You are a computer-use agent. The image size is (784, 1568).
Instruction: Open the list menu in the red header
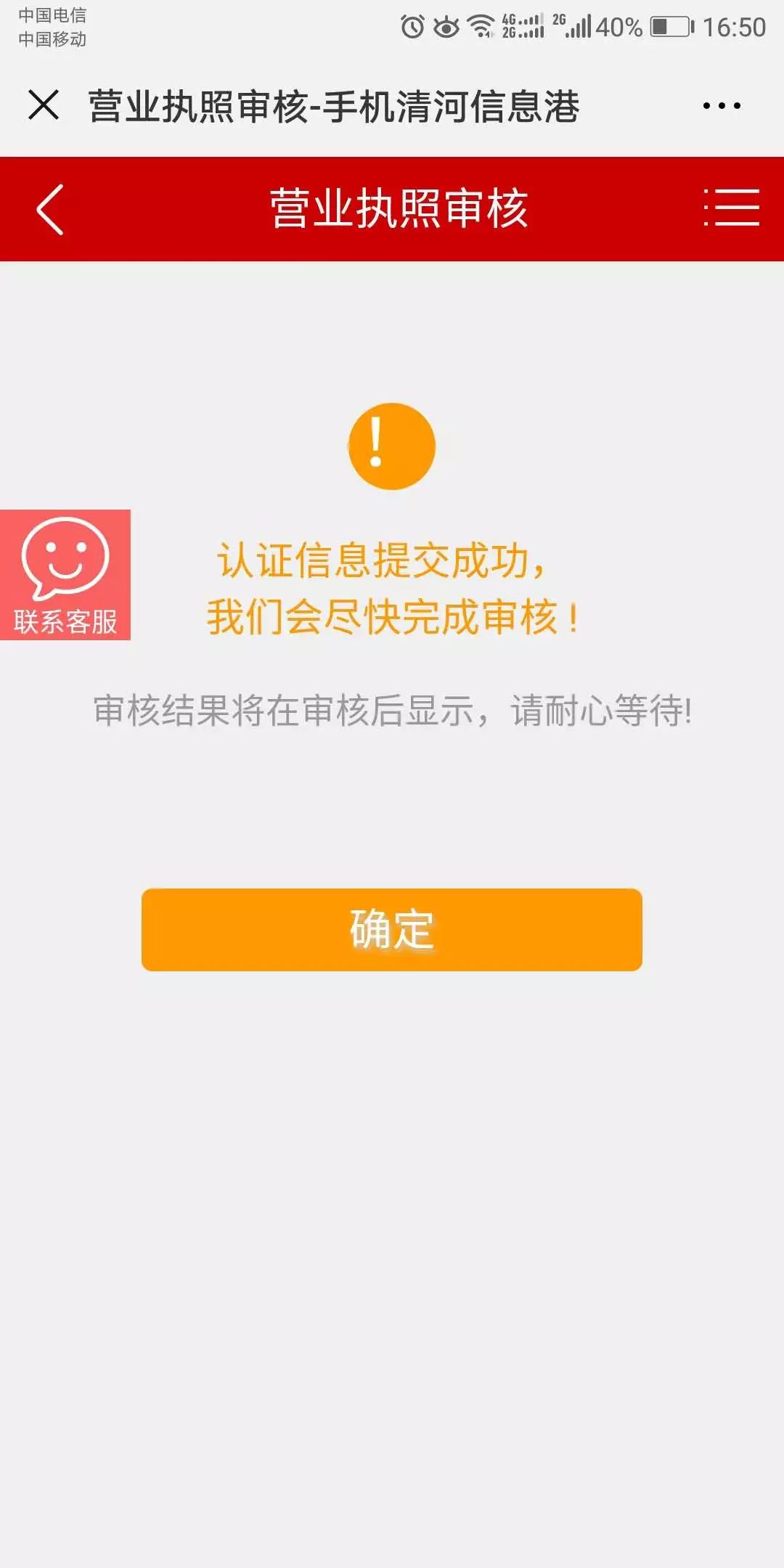(732, 208)
